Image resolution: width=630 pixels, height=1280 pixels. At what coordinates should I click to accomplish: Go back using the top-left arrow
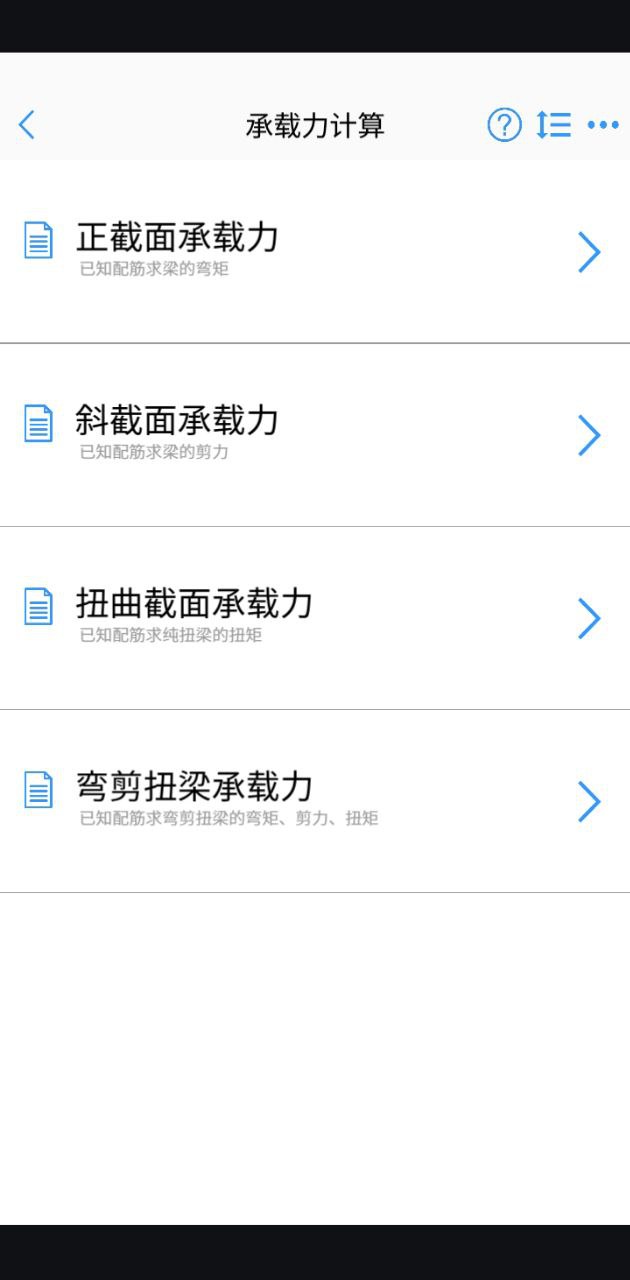pyautogui.click(x=27, y=125)
